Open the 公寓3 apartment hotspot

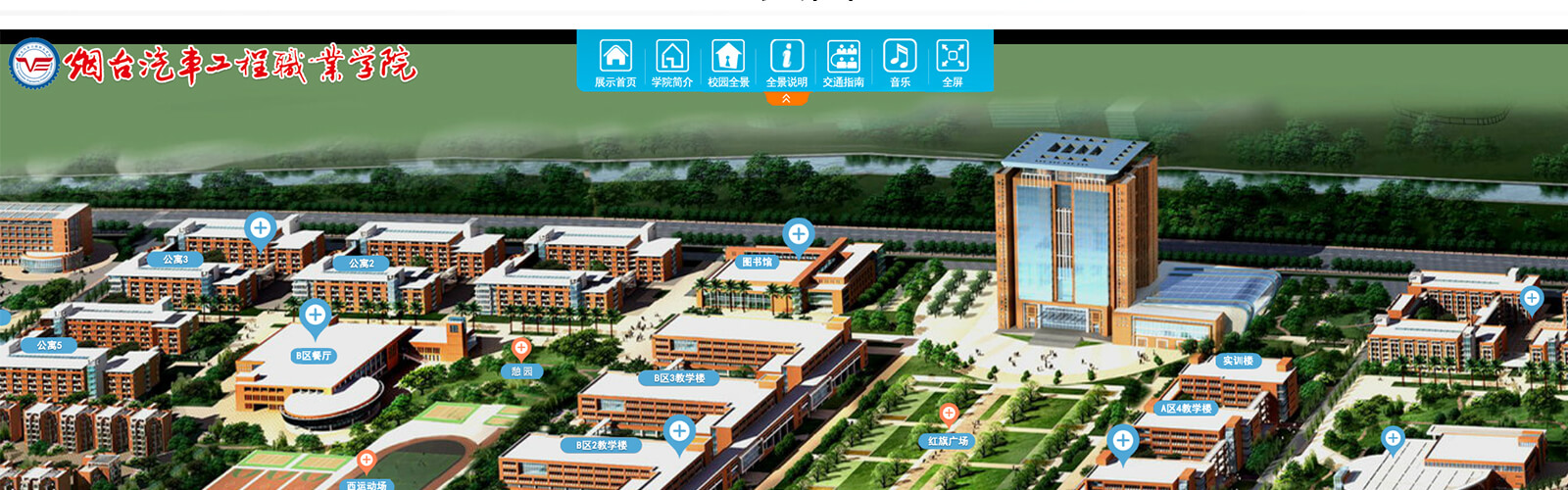[x=260, y=229]
